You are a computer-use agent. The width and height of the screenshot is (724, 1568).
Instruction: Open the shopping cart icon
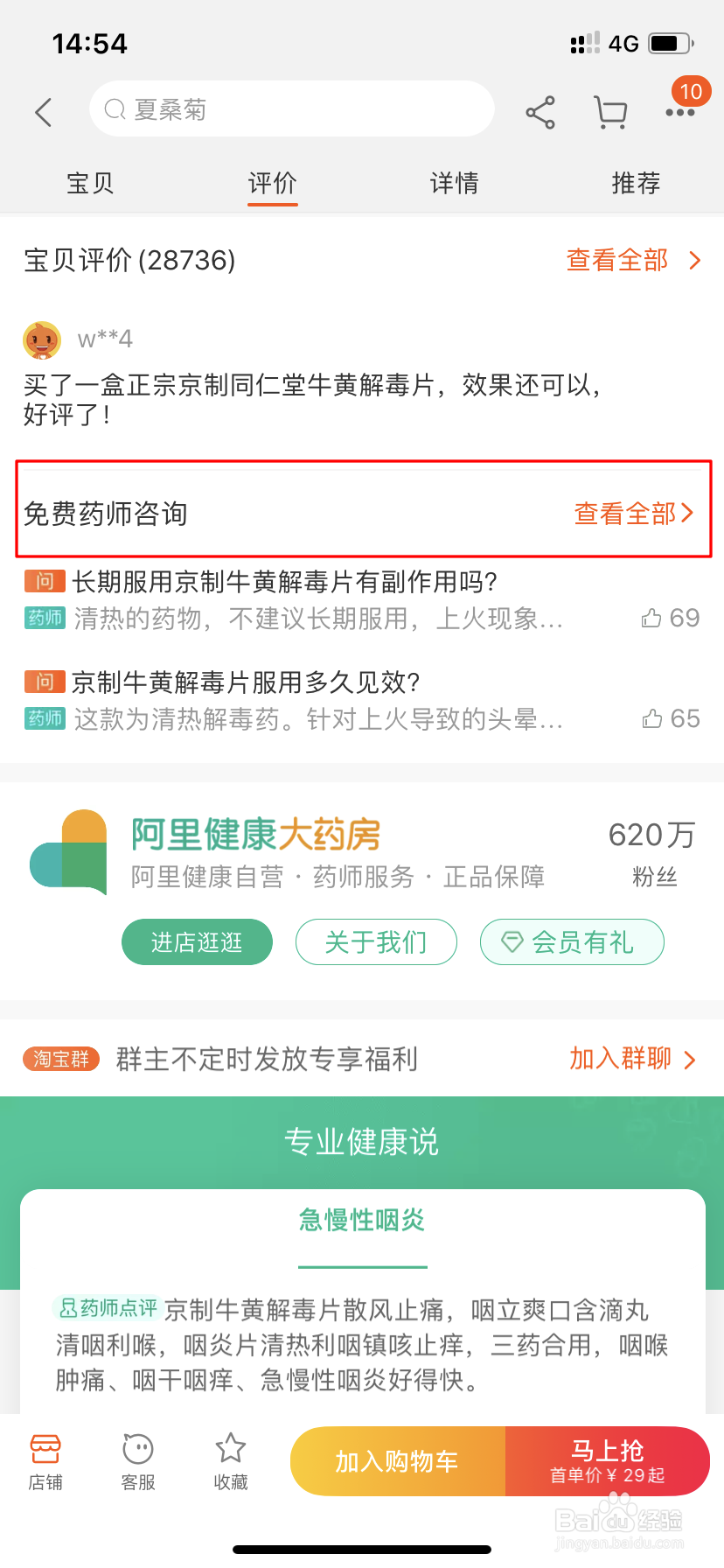tap(609, 113)
